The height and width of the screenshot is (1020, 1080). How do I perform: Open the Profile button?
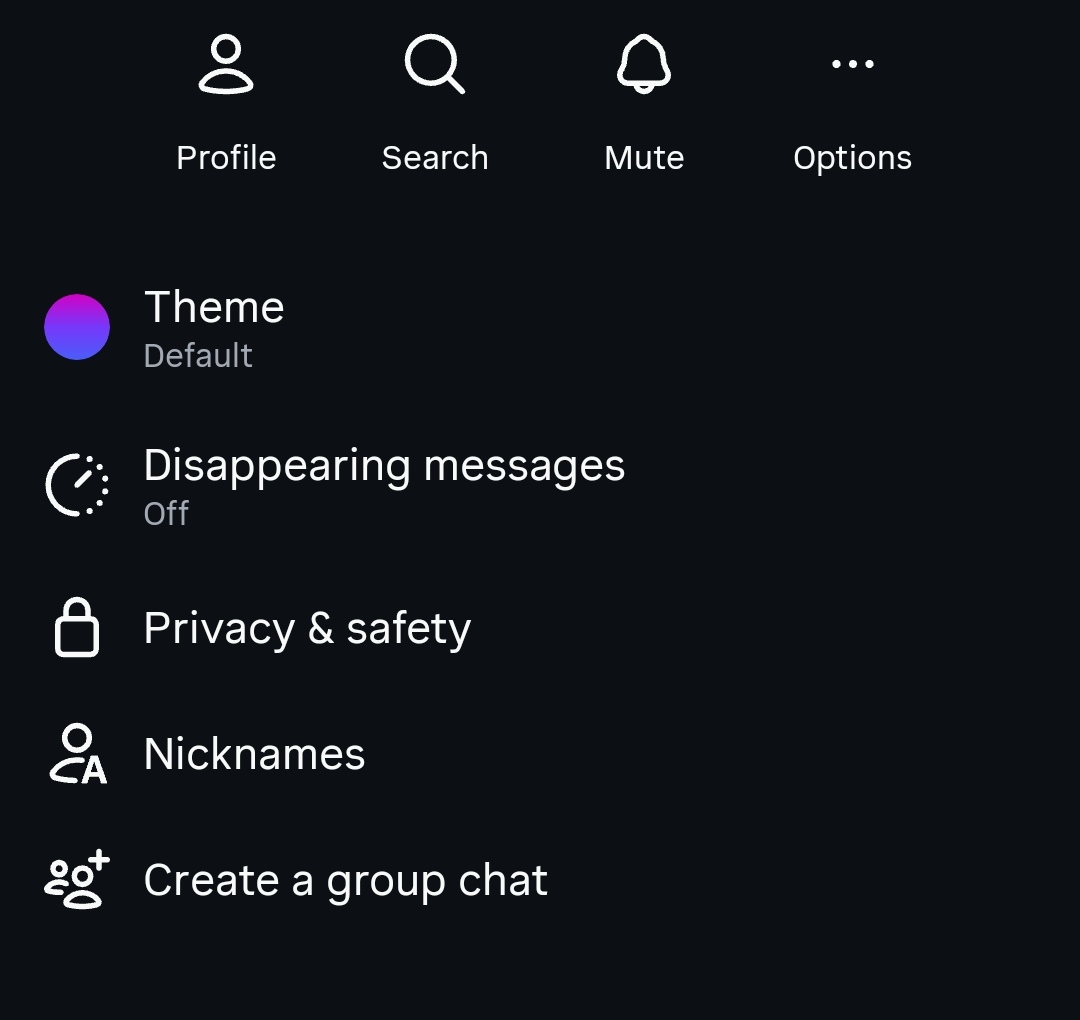pyautogui.click(x=226, y=100)
